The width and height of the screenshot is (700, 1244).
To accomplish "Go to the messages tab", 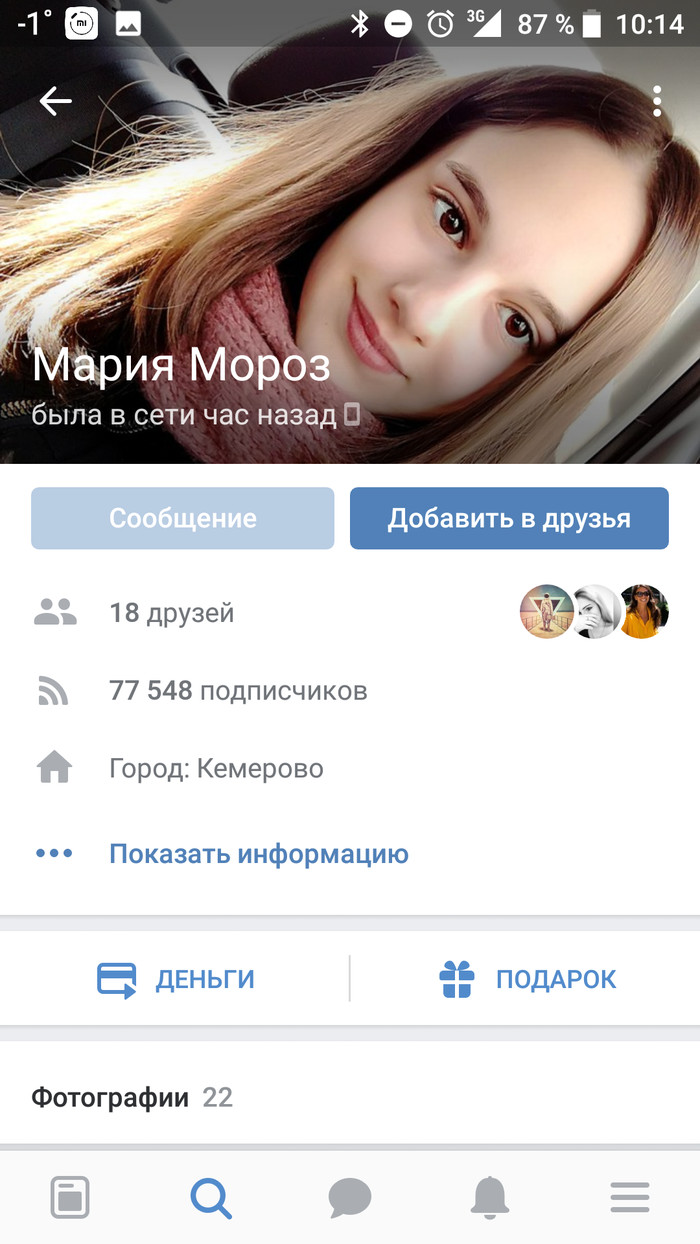I will 350,1196.
